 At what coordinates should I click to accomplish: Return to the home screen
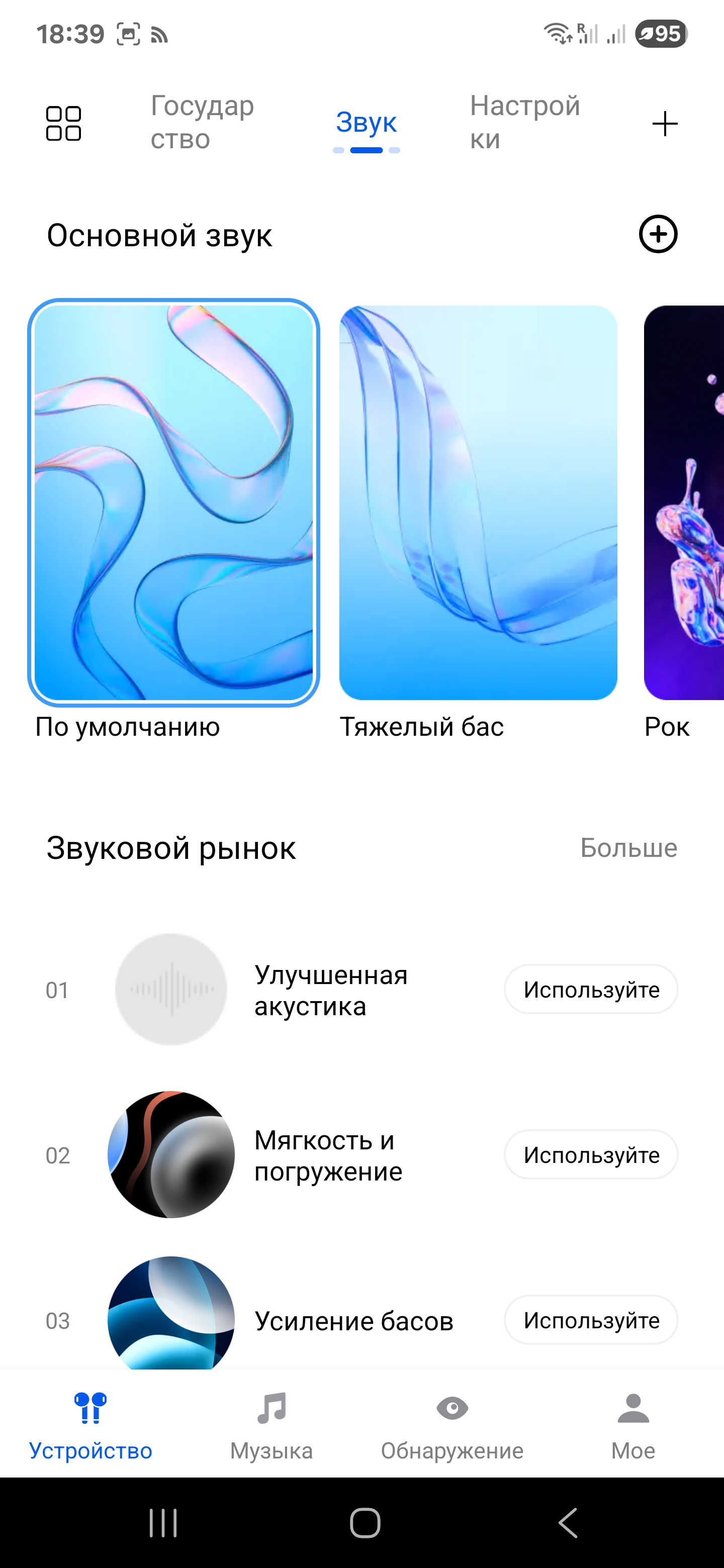coord(365,1523)
